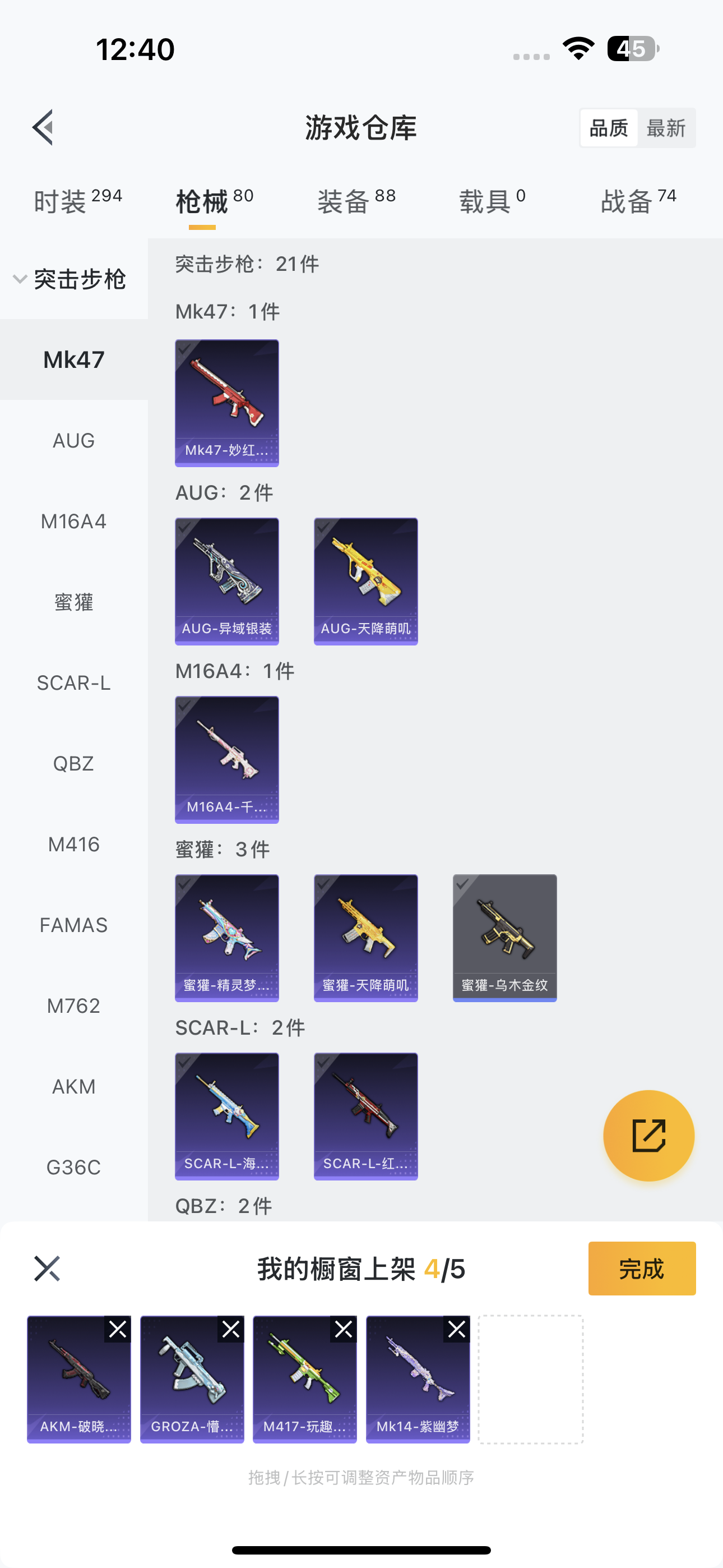Switch to the 战备 tab
This screenshot has width=723, height=1568.
(638, 201)
